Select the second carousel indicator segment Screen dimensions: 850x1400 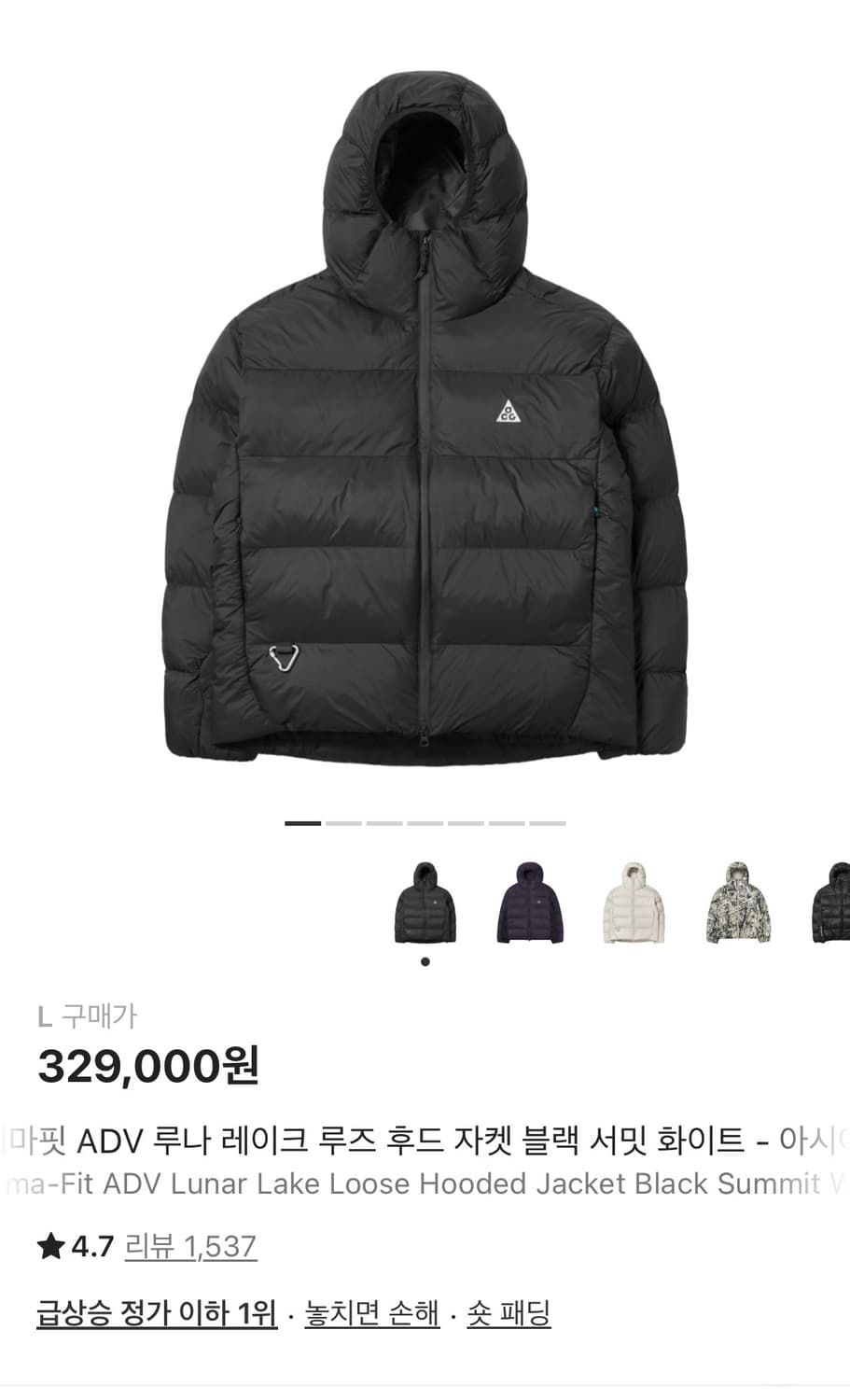344,820
